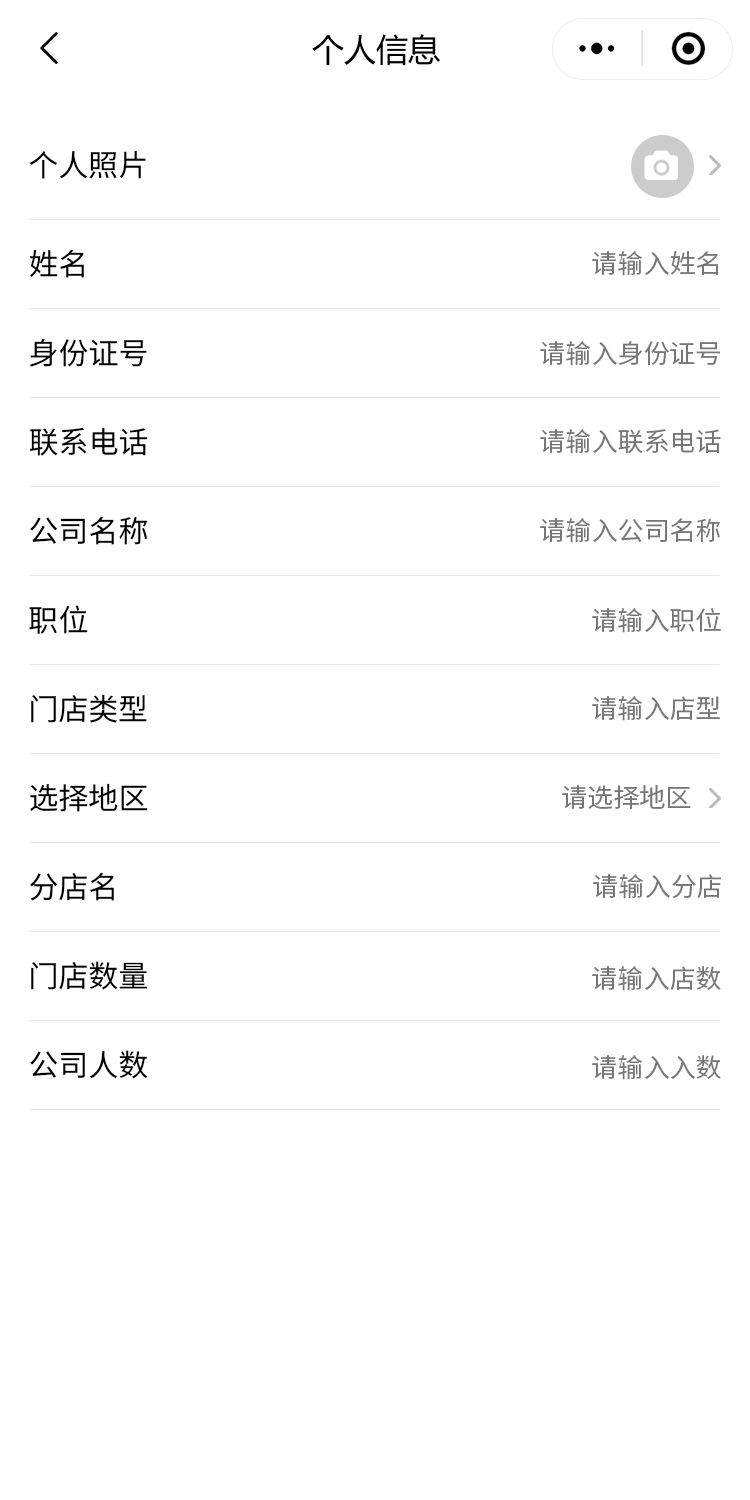Select the 联系电话 input field
This screenshot has height=1500, width=750.
coord(630,442)
